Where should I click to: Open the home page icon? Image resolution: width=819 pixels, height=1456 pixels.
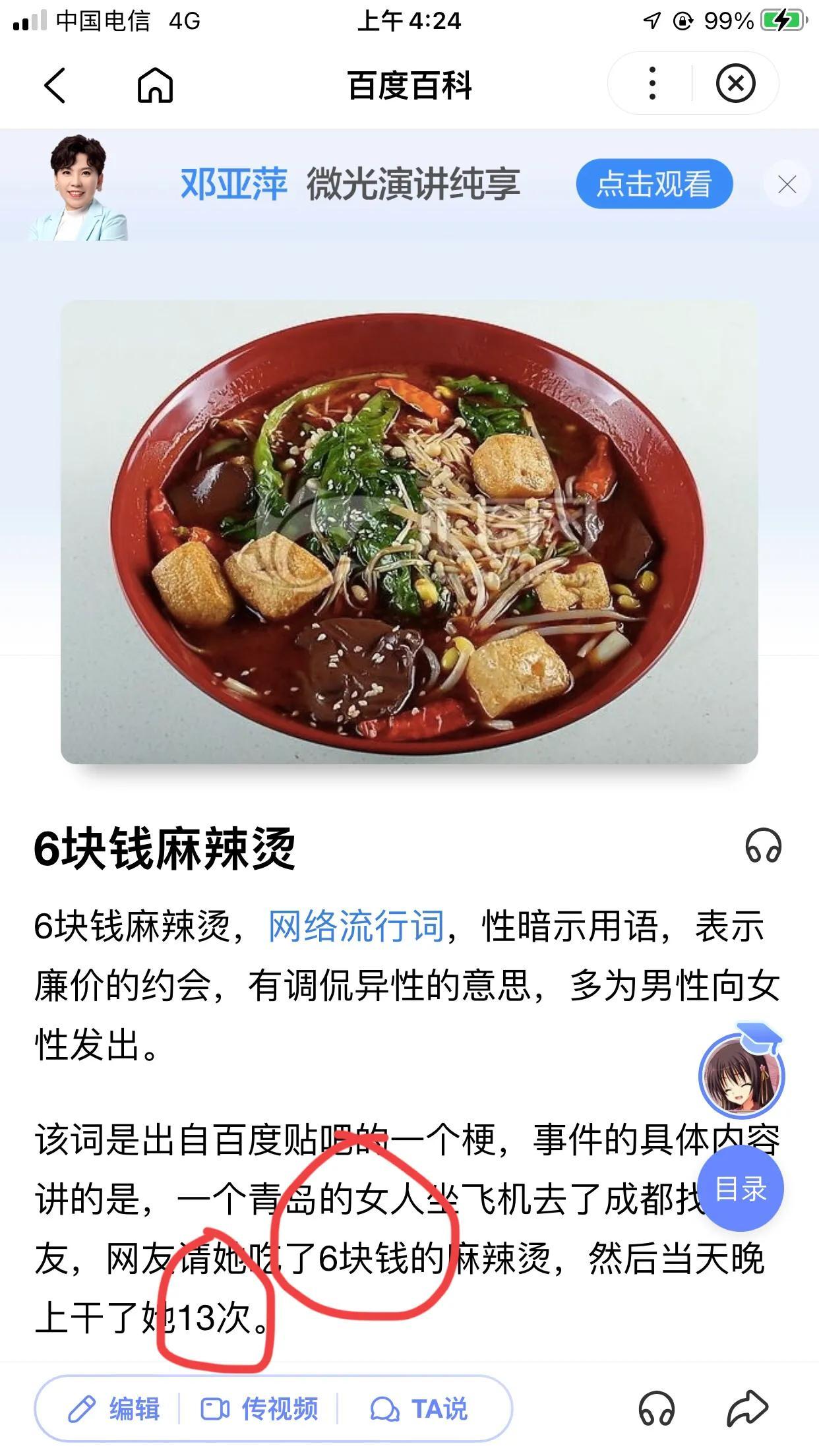pyautogui.click(x=155, y=85)
